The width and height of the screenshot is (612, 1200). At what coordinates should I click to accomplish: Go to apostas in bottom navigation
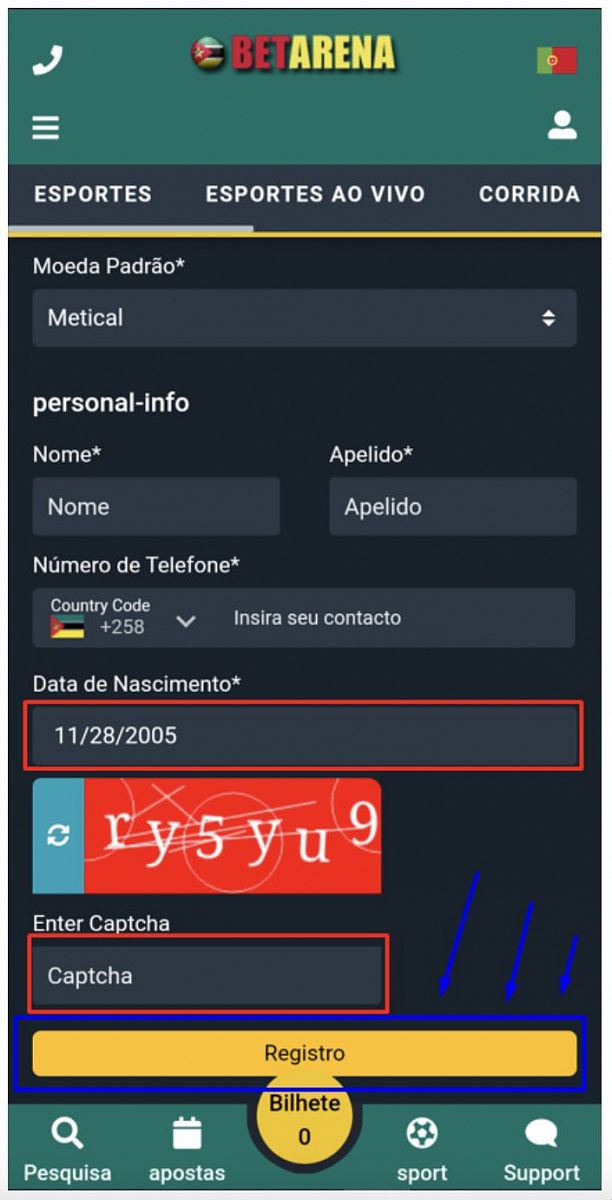click(x=187, y=1150)
